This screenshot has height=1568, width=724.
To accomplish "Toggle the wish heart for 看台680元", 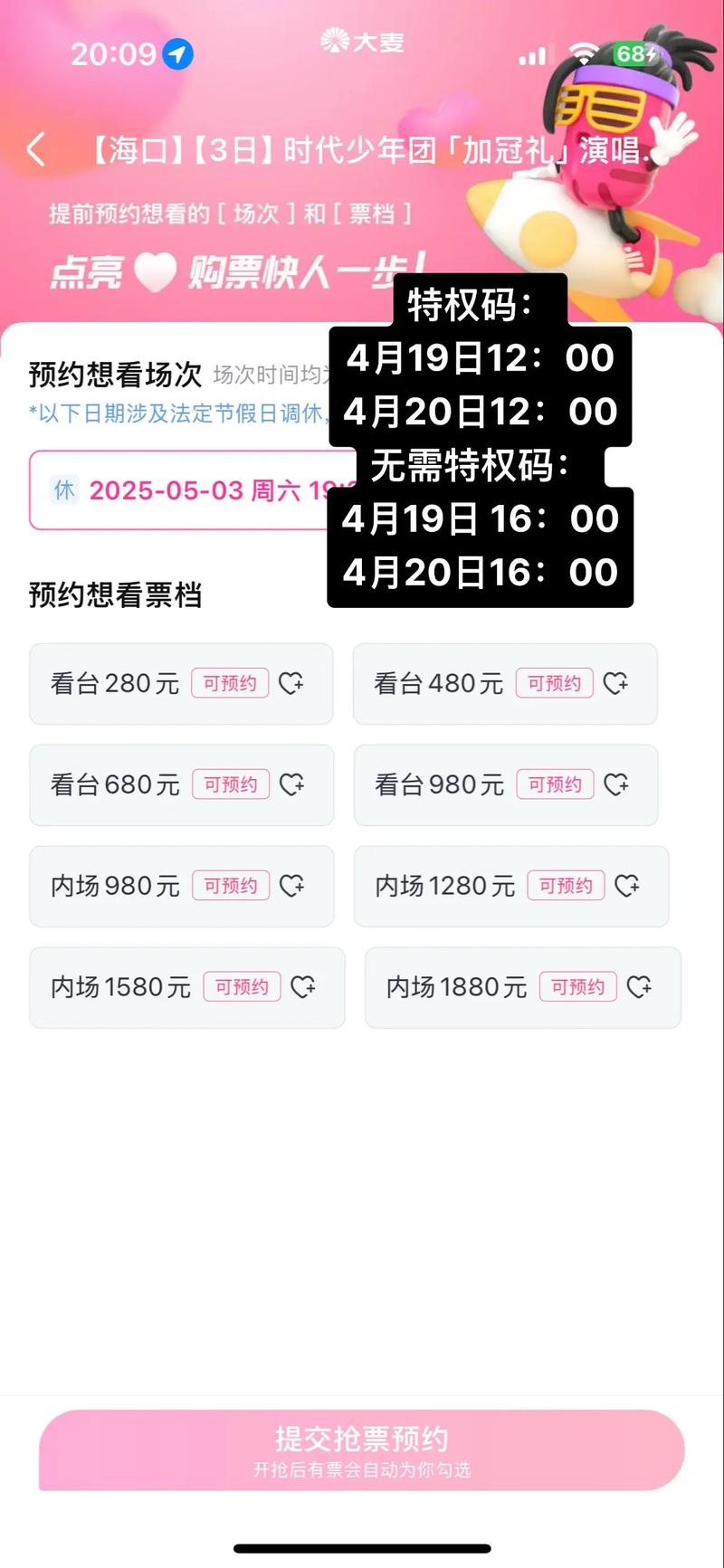I will (292, 785).
